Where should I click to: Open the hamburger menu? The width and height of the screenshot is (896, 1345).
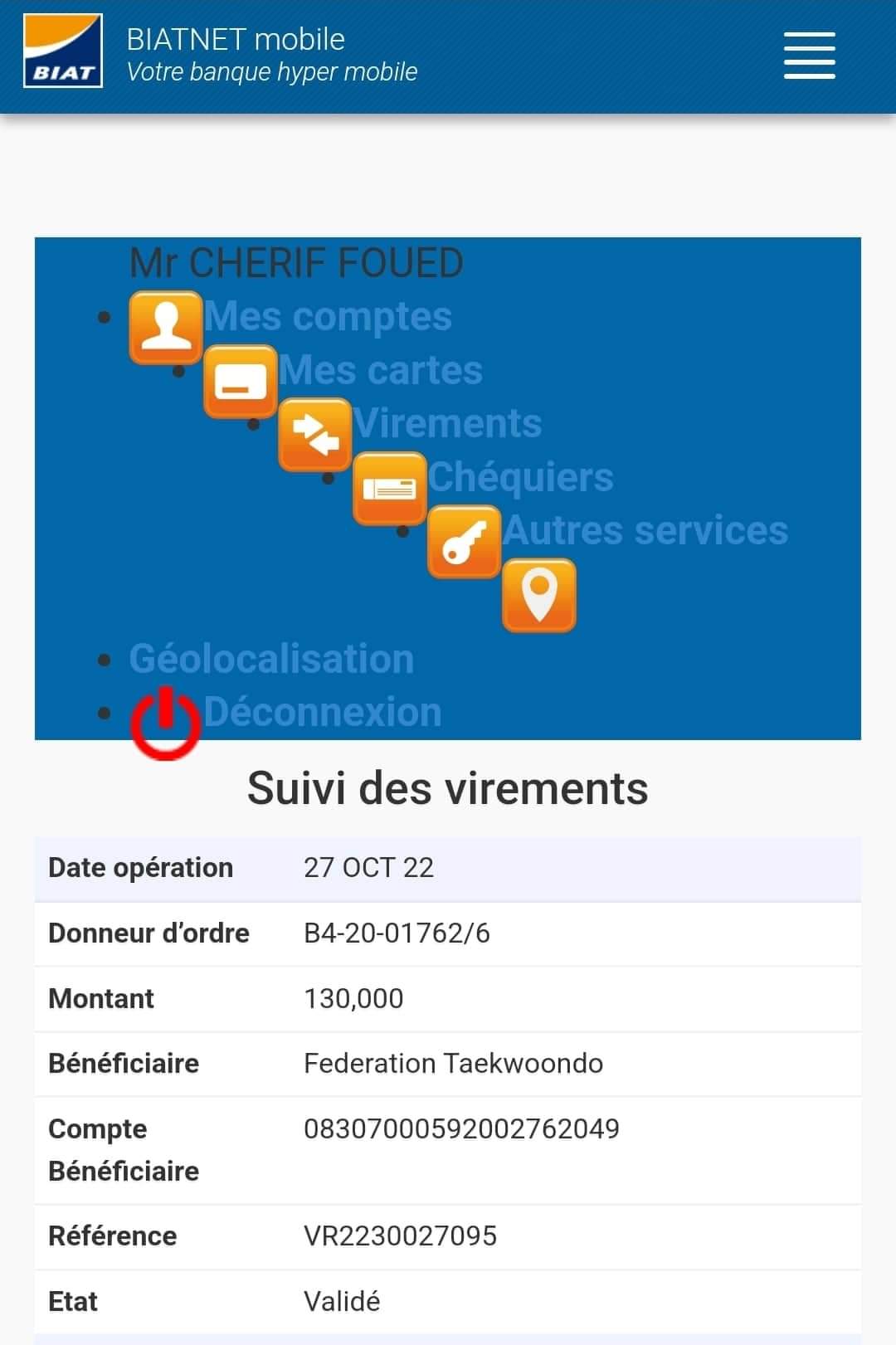tap(809, 56)
